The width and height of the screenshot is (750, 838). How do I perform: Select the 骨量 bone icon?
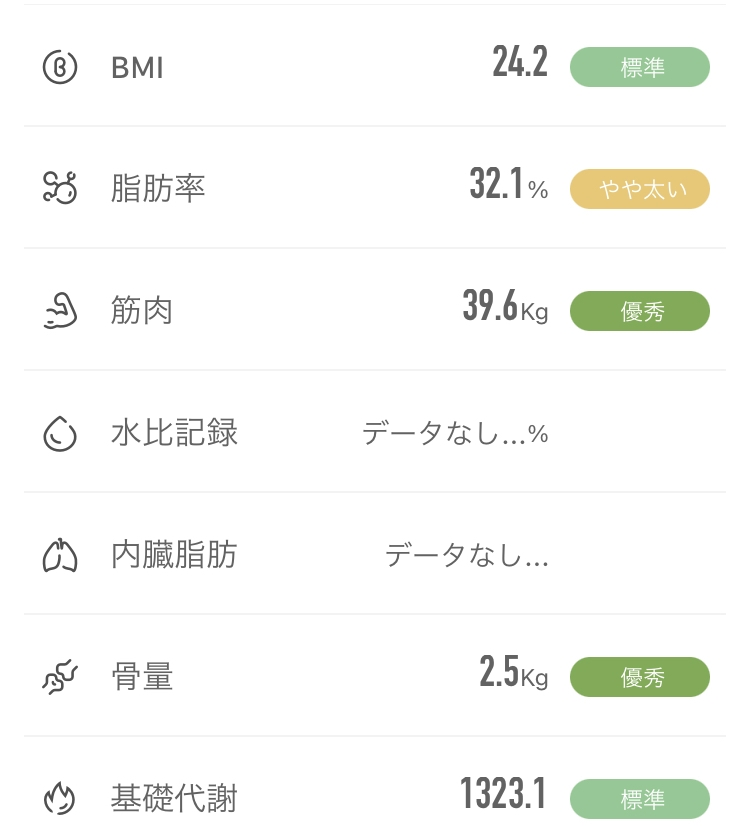60,677
